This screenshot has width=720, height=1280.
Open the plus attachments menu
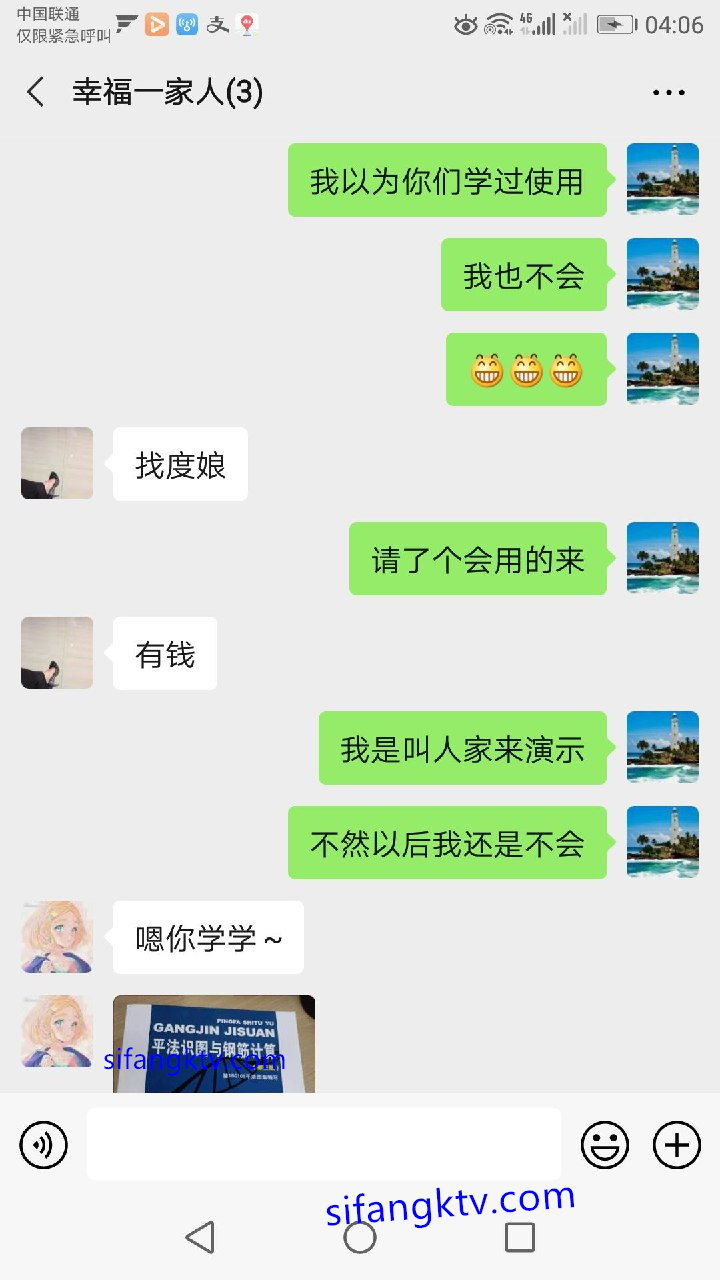click(x=677, y=1144)
